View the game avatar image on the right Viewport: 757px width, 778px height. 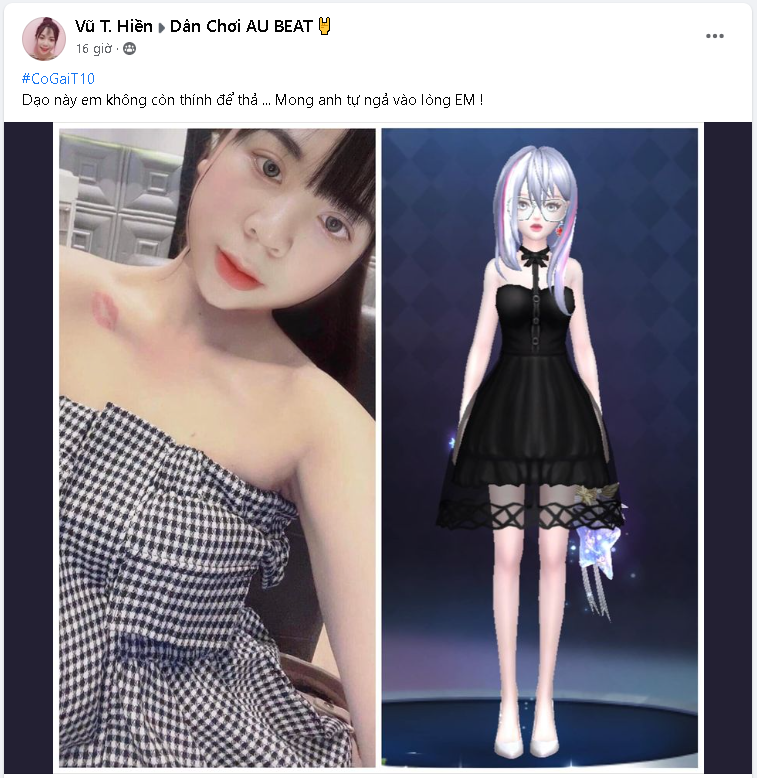pyautogui.click(x=539, y=447)
